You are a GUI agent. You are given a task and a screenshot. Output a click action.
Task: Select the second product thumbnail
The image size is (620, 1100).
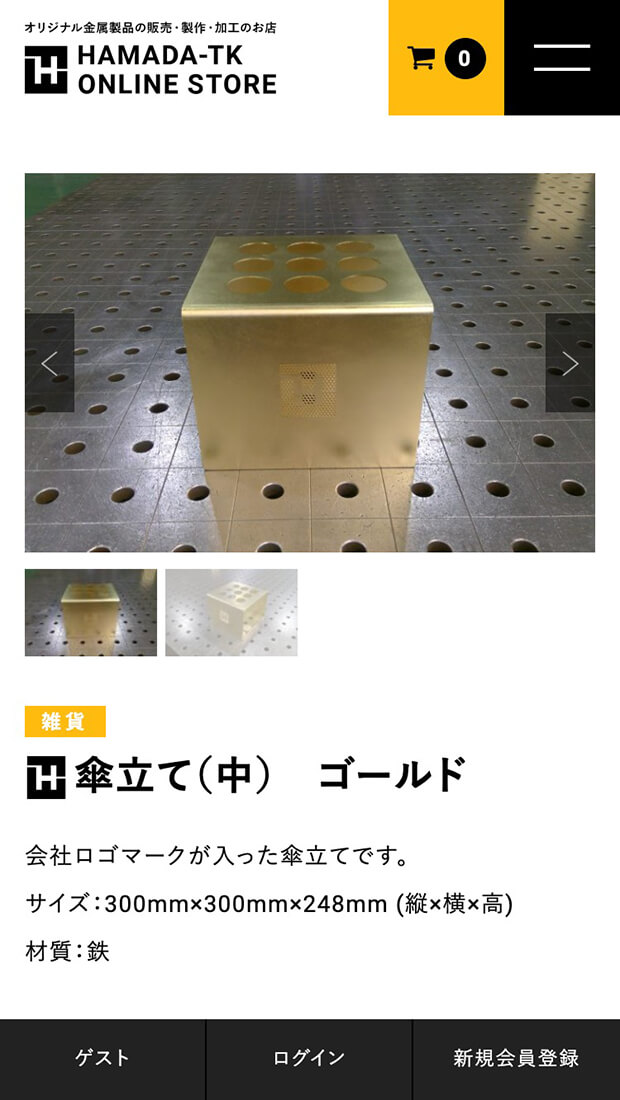coord(231,612)
